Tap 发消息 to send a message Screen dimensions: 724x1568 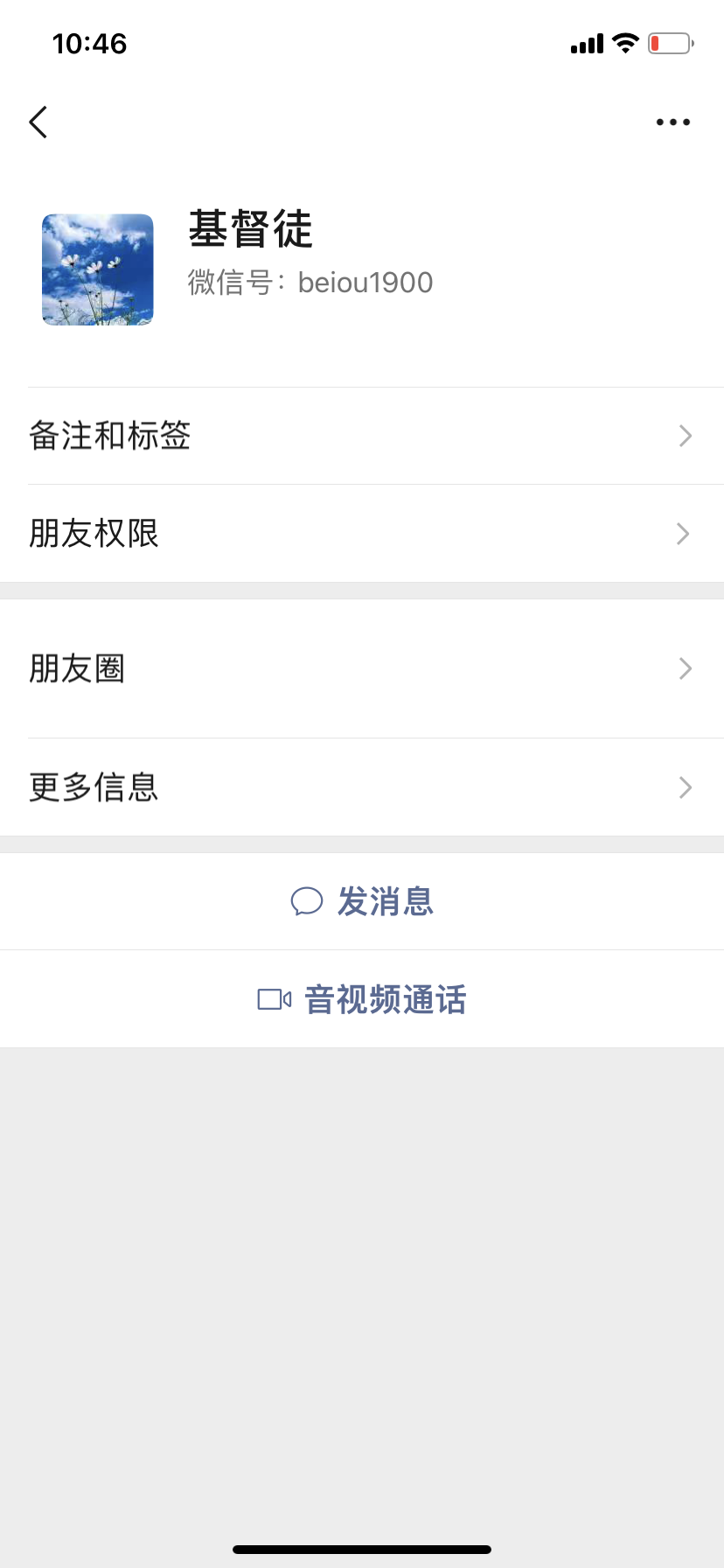[x=362, y=901]
